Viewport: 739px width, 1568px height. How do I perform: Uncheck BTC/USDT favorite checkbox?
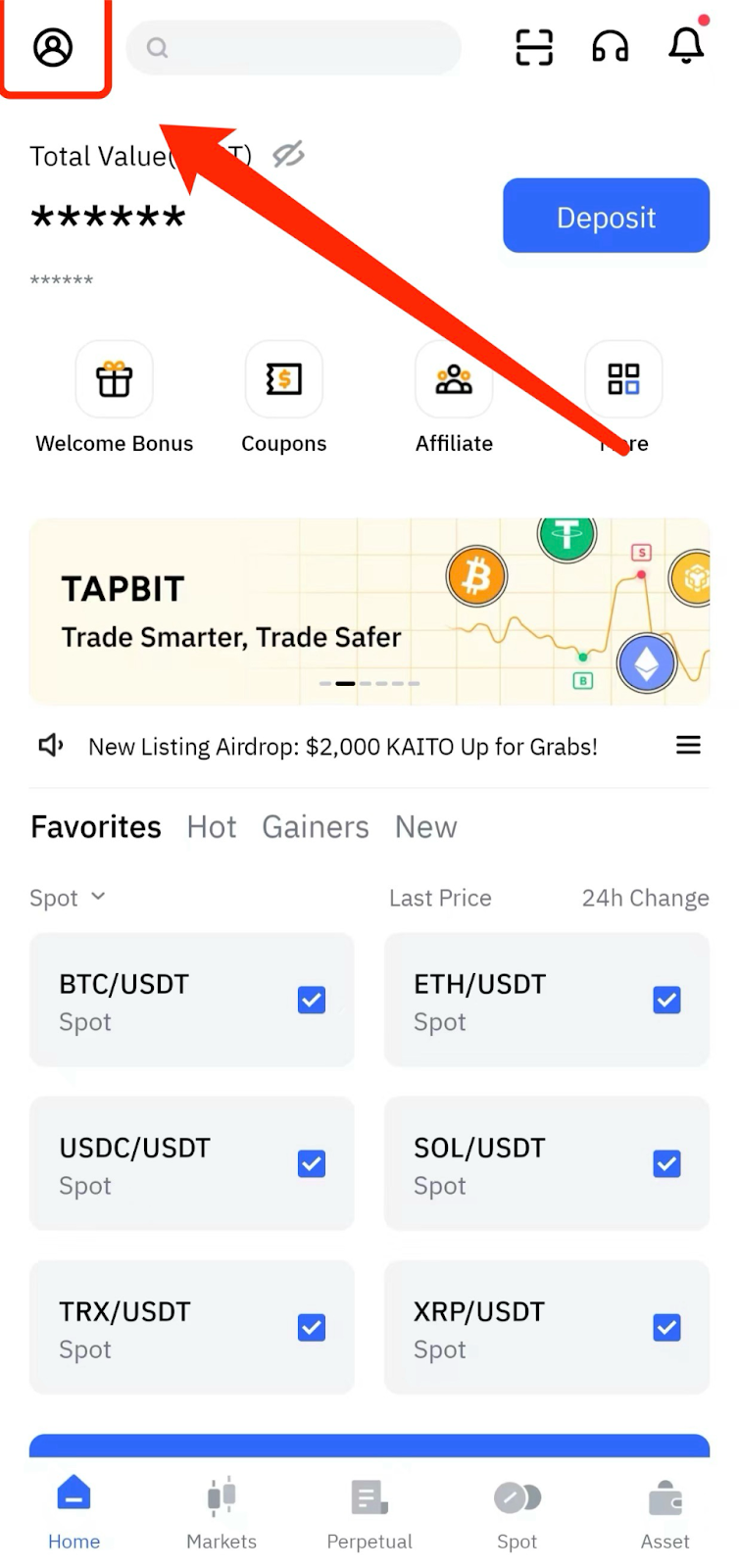(312, 1000)
